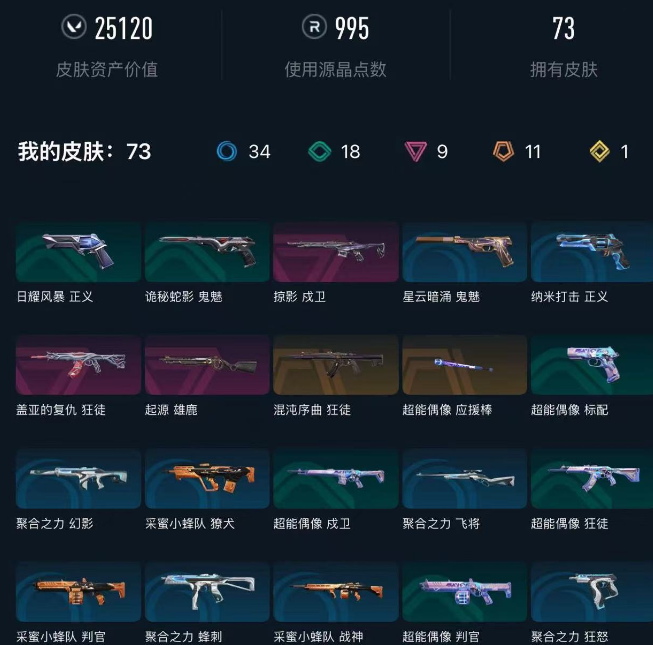The width and height of the screenshot is (653, 645).
Task: Open the 超能偶像 应援棒 skin
Action: (464, 365)
